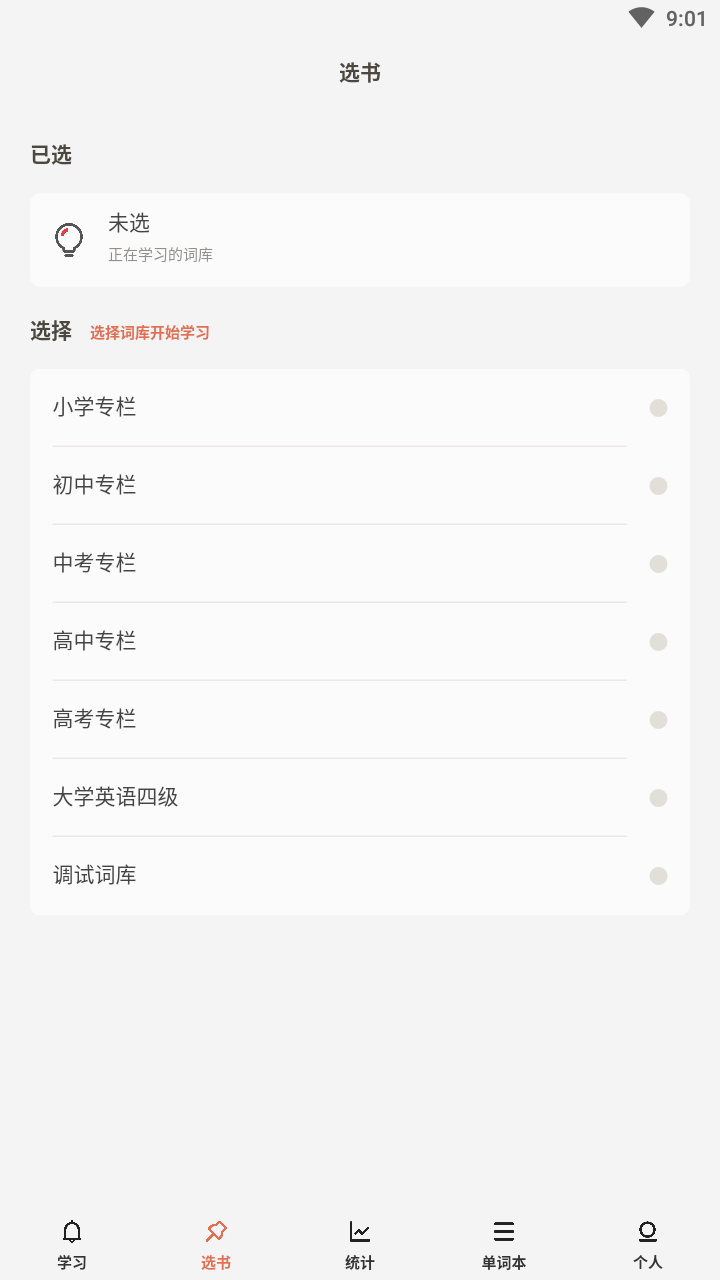Select the 小学专栏 word library
720x1280 pixels.
coord(359,408)
